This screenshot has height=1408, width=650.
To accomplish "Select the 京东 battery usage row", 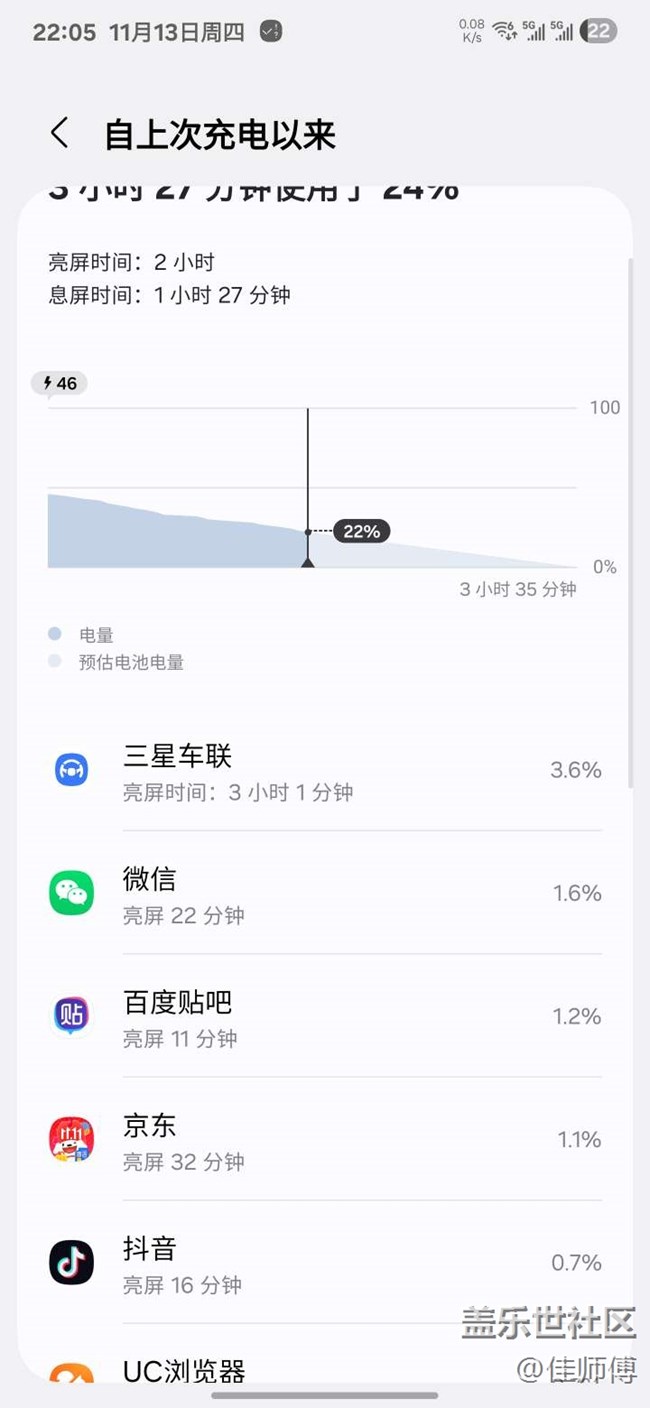I will tap(325, 1139).
